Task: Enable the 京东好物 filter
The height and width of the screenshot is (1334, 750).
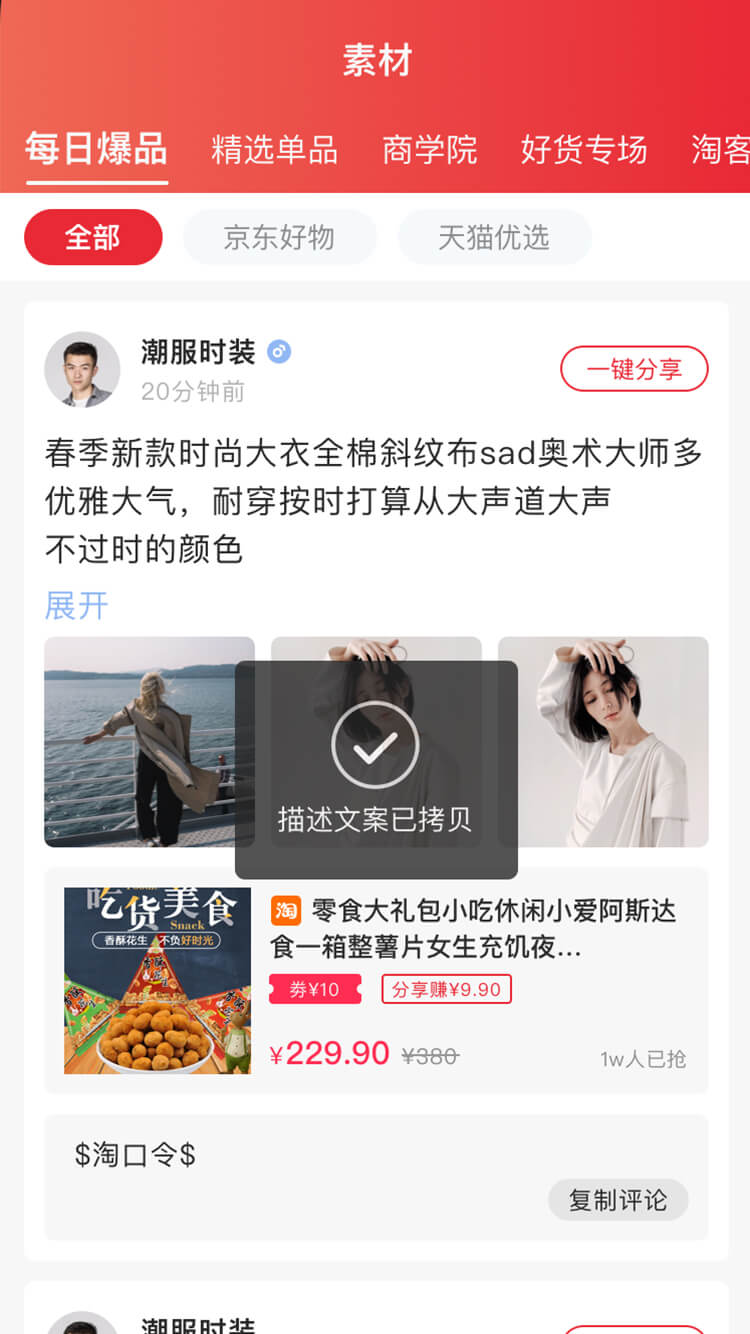Action: [280, 237]
